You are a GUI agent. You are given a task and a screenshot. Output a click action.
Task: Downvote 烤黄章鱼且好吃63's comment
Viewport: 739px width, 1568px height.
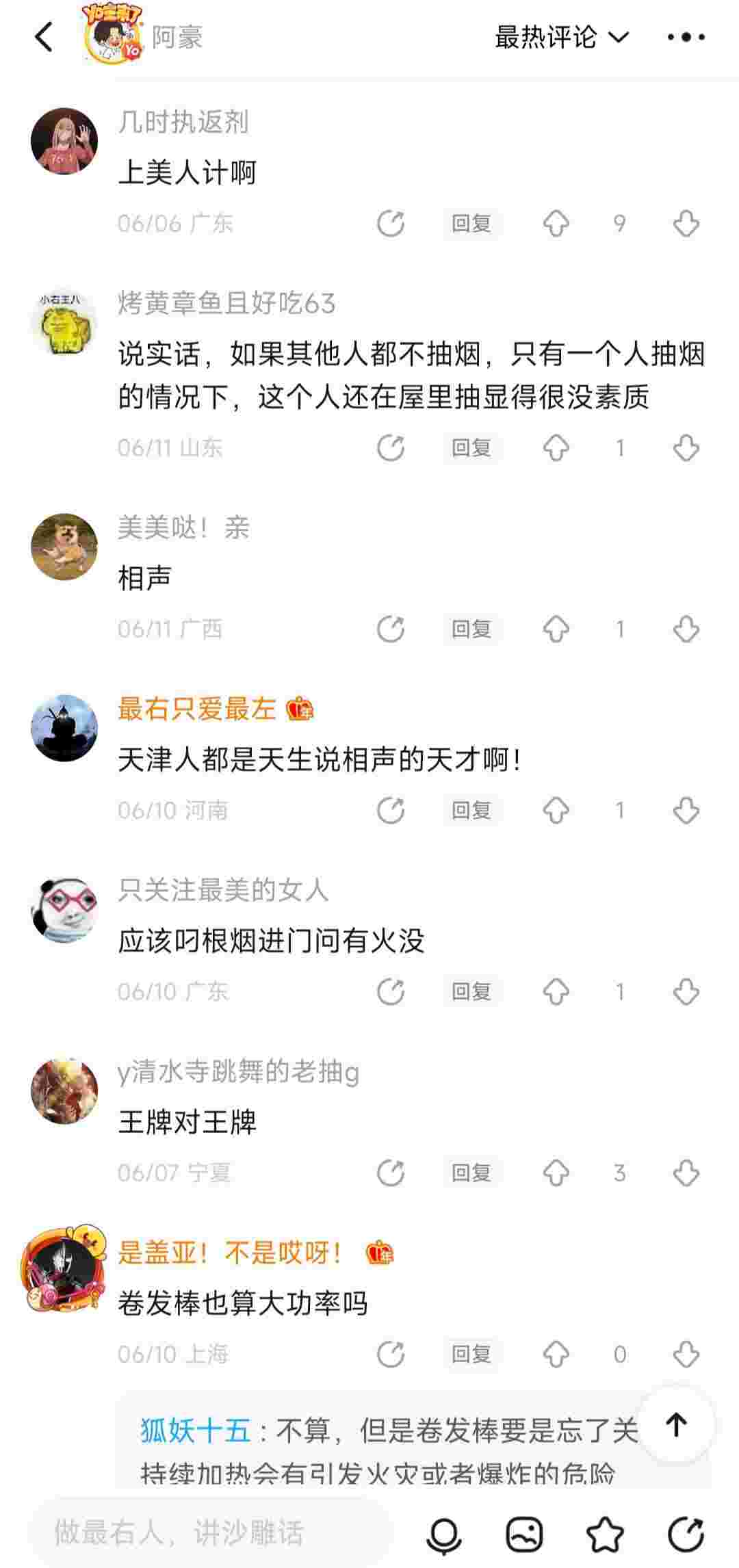coord(686,448)
